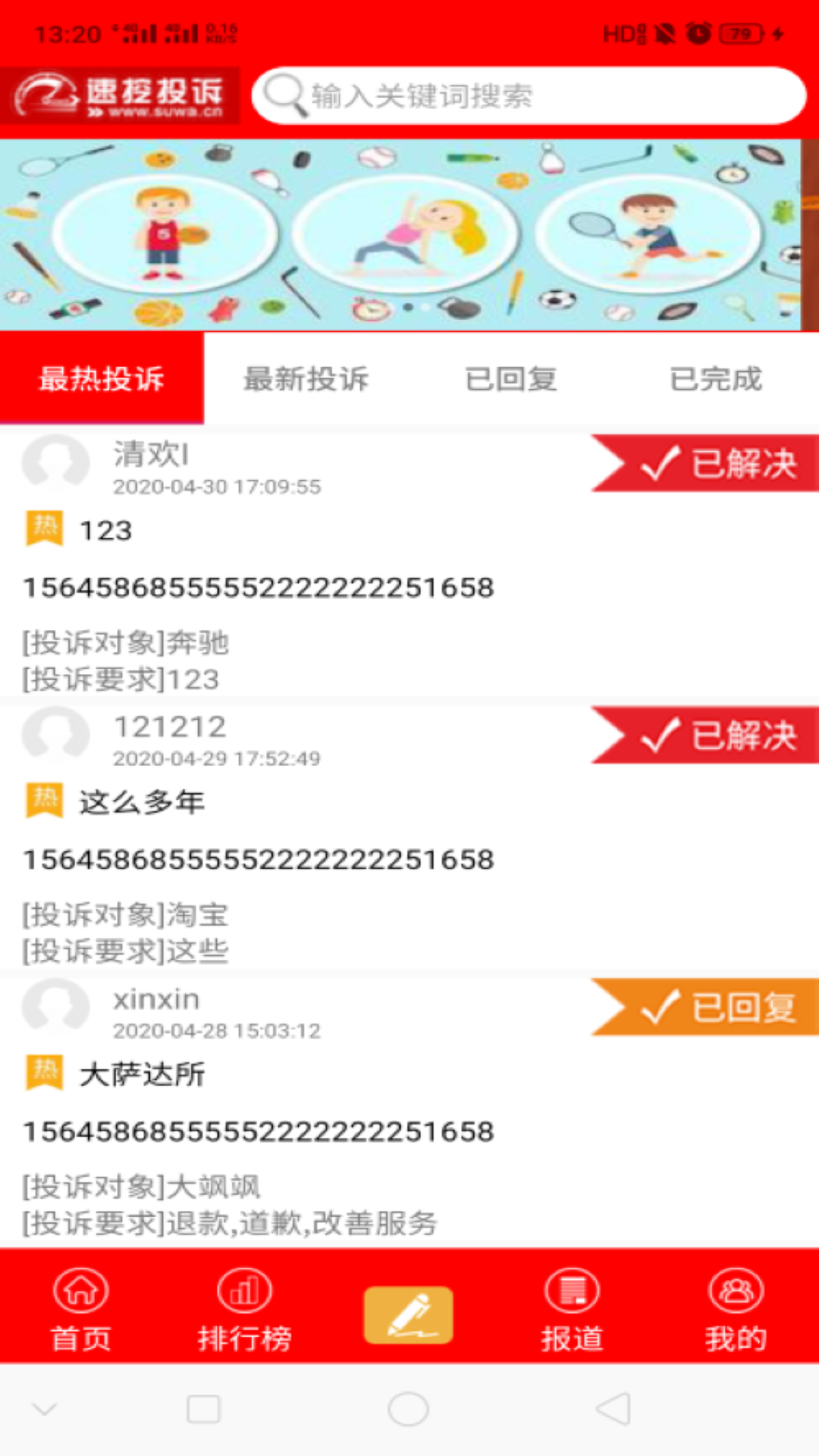Tap the system home button
The width and height of the screenshot is (819, 1456).
pos(408,1410)
